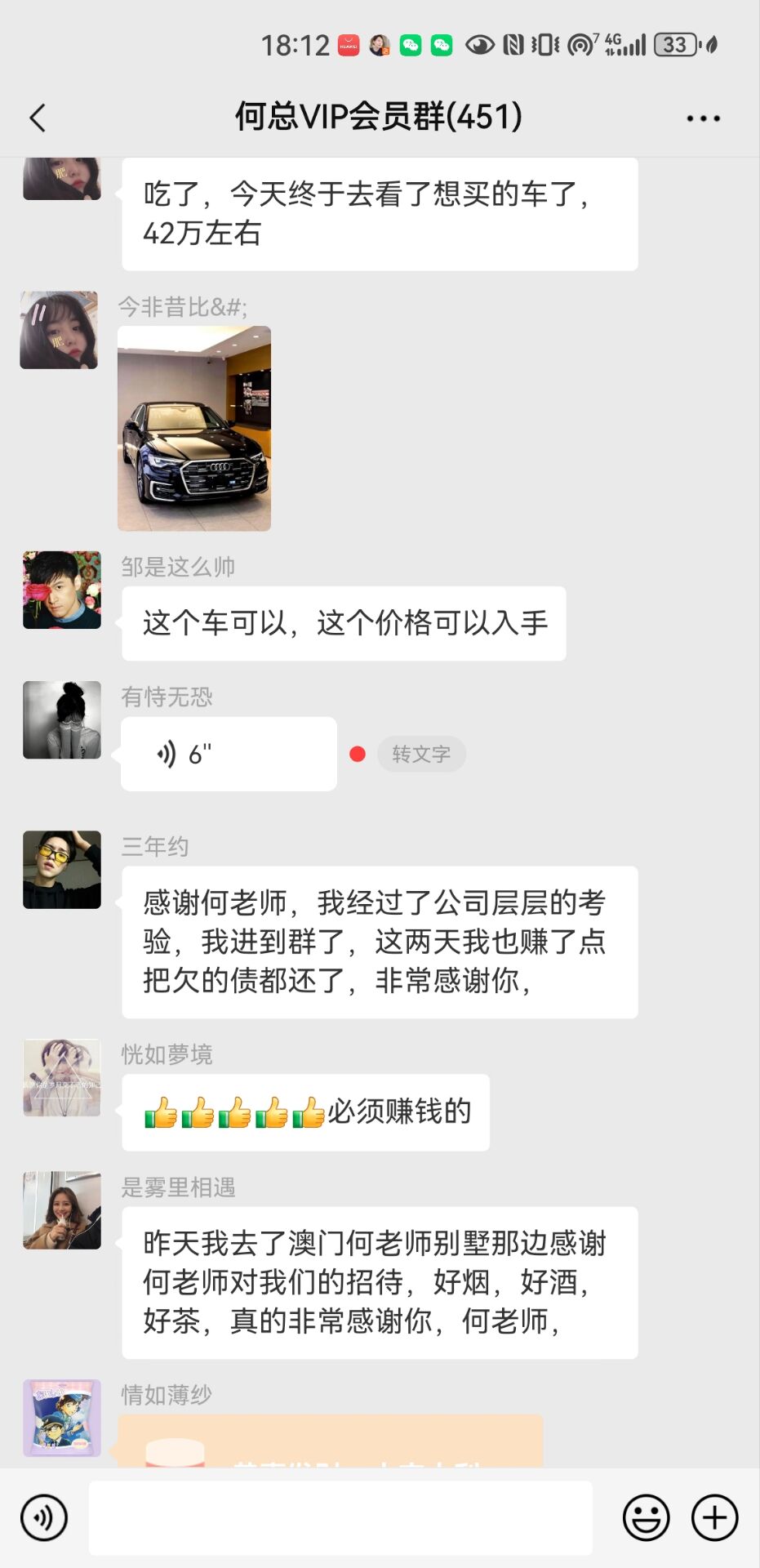View 三年约's profile avatar
Viewport: 760px width, 1568px height.
[62, 870]
